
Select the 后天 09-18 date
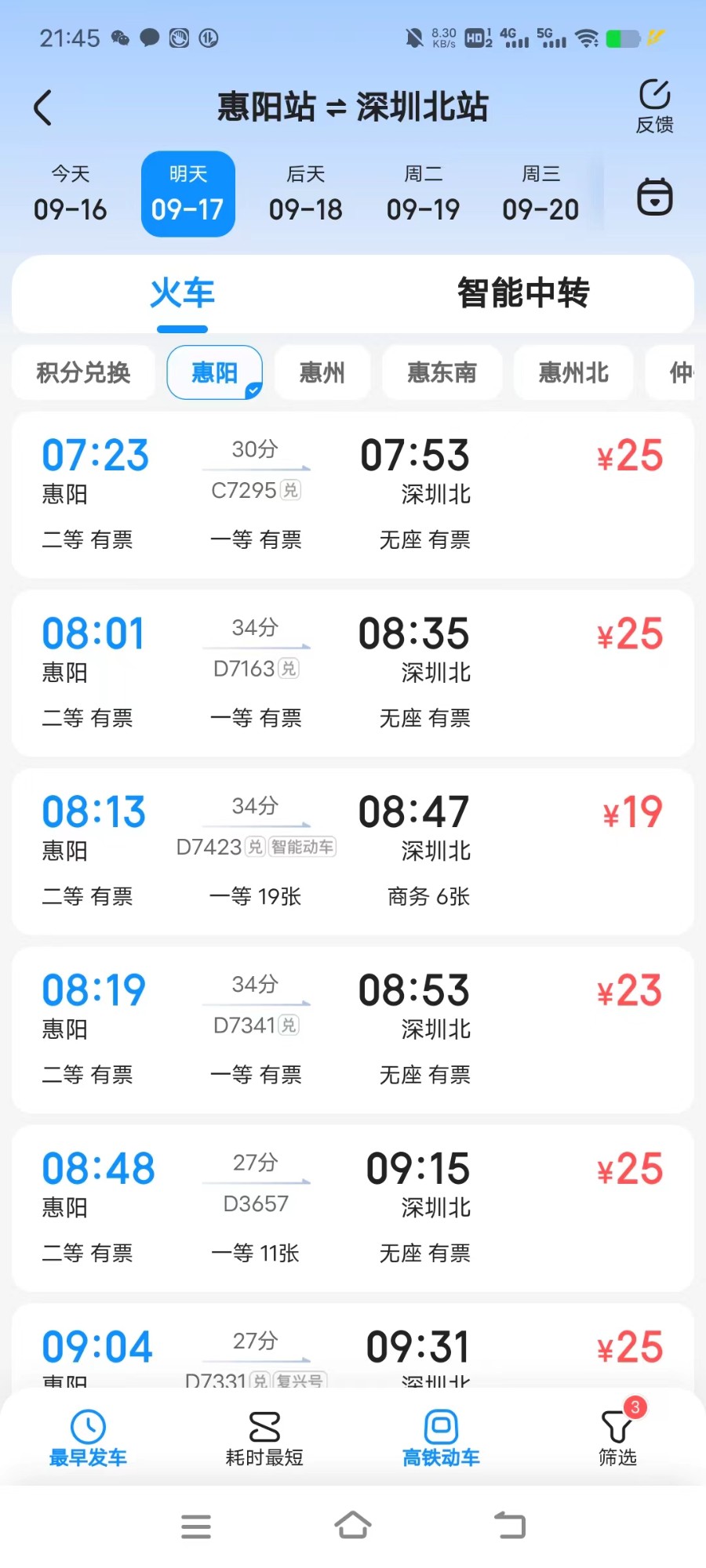click(305, 194)
